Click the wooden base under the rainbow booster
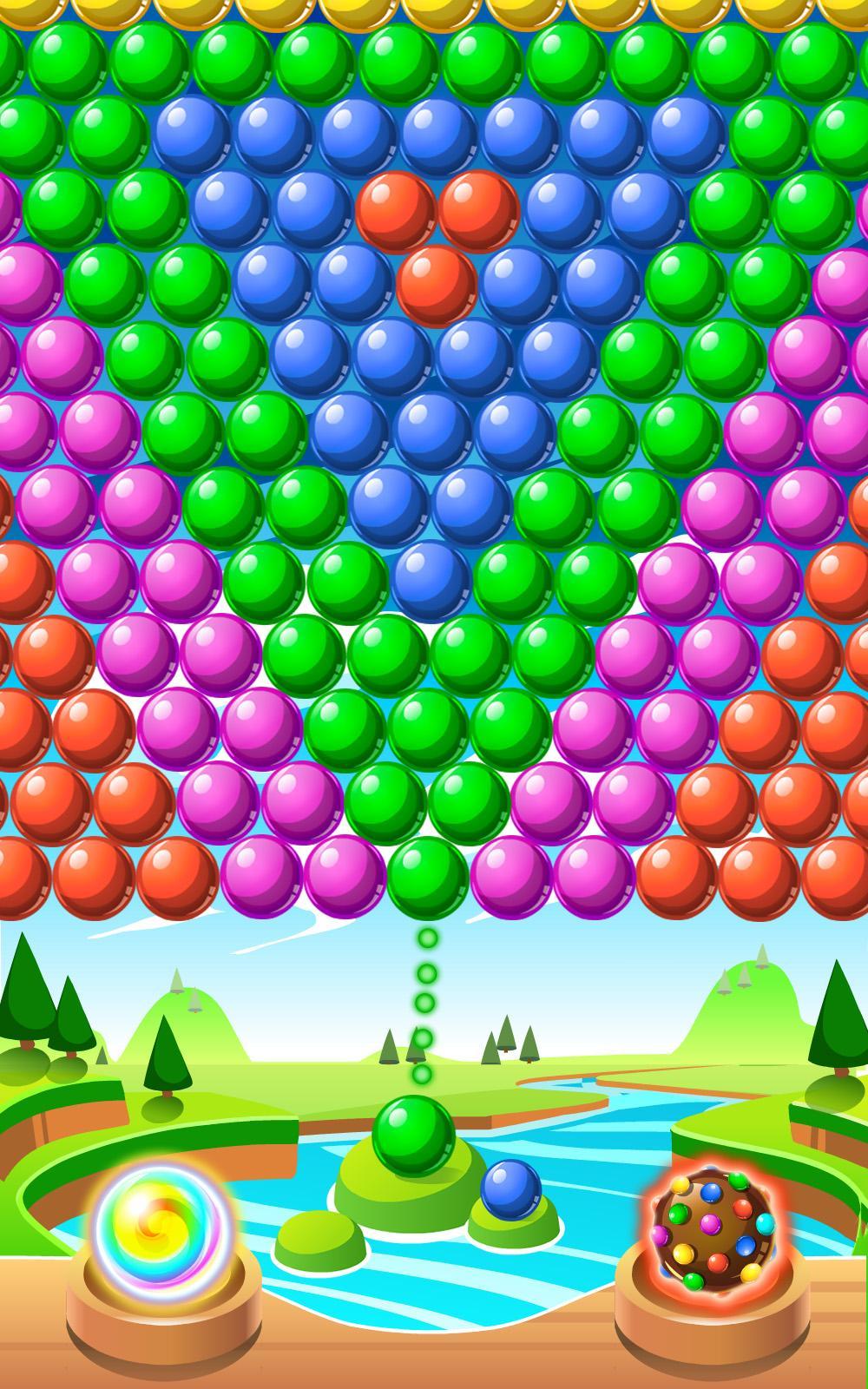This screenshot has height=1389, width=868. pyautogui.click(x=161, y=1320)
